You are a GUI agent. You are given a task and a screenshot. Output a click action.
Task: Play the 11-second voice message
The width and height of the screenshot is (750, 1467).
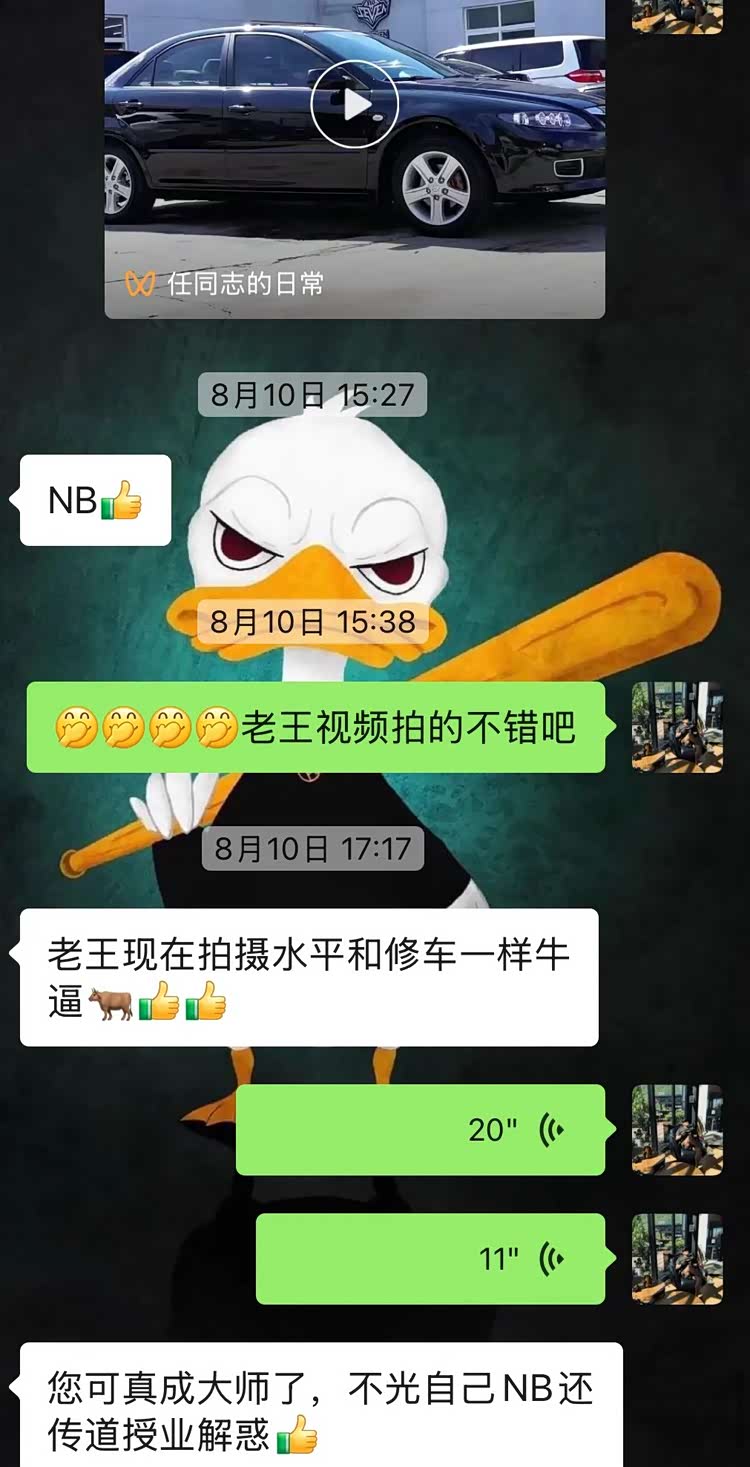[x=430, y=1259]
